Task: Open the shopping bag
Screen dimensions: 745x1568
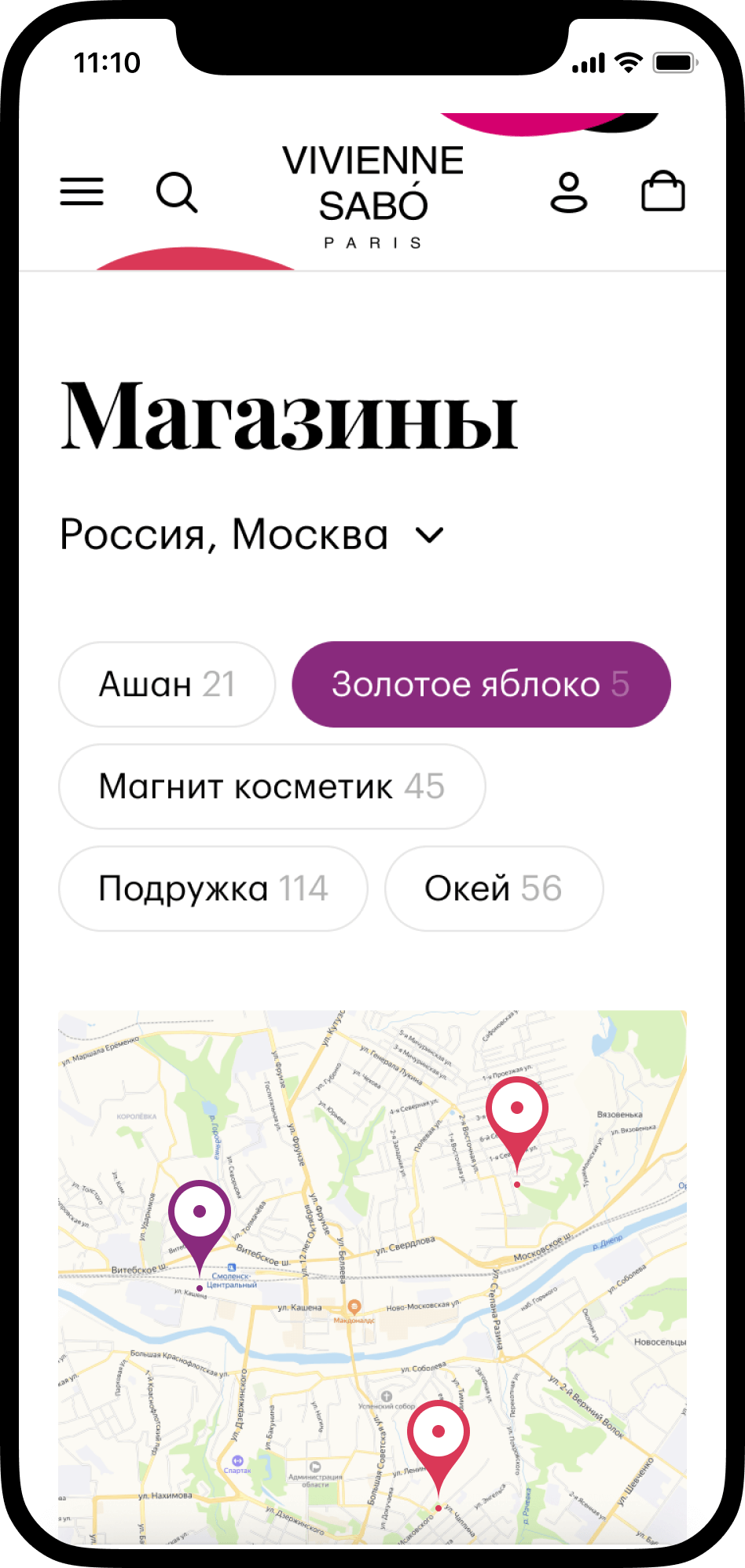Action: click(663, 192)
